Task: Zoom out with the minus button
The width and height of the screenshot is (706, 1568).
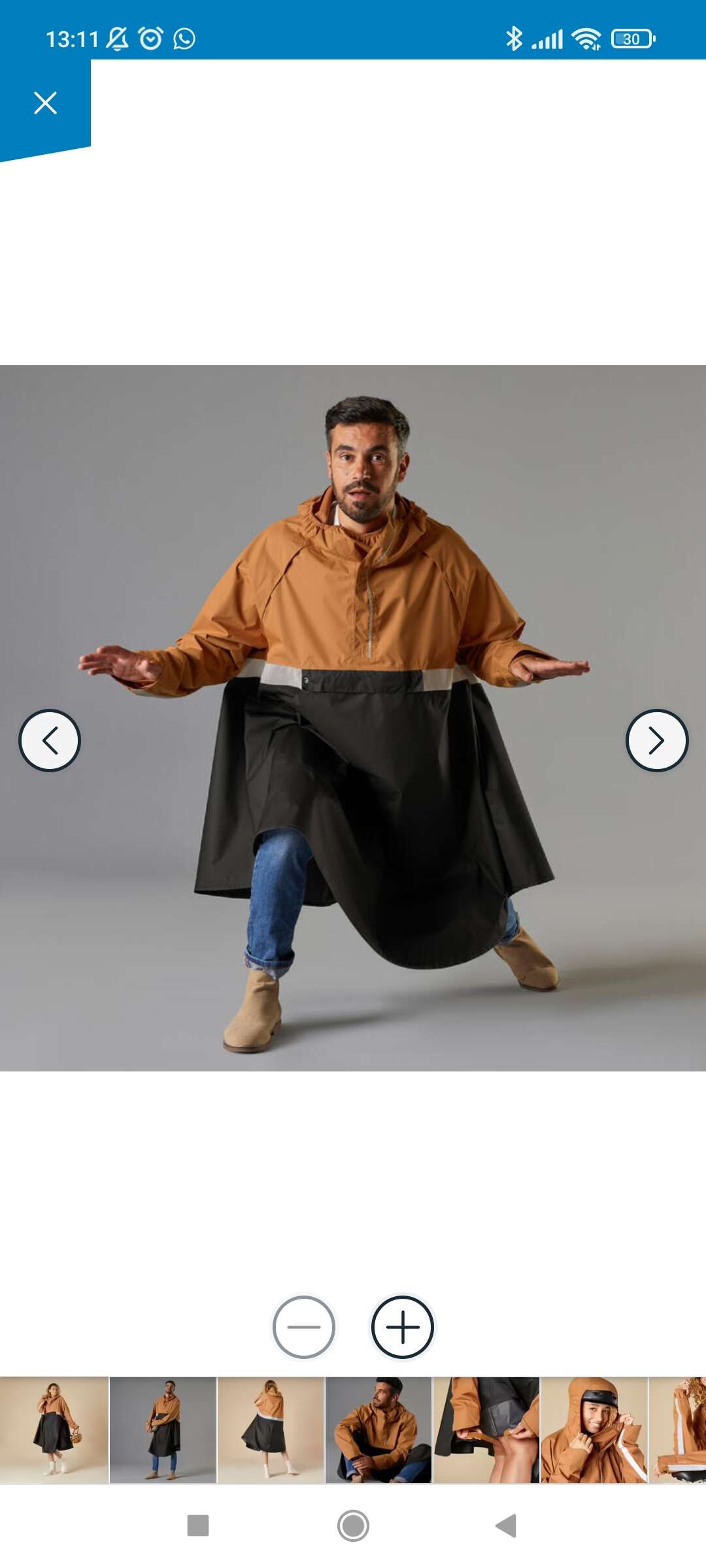Action: [304, 1327]
